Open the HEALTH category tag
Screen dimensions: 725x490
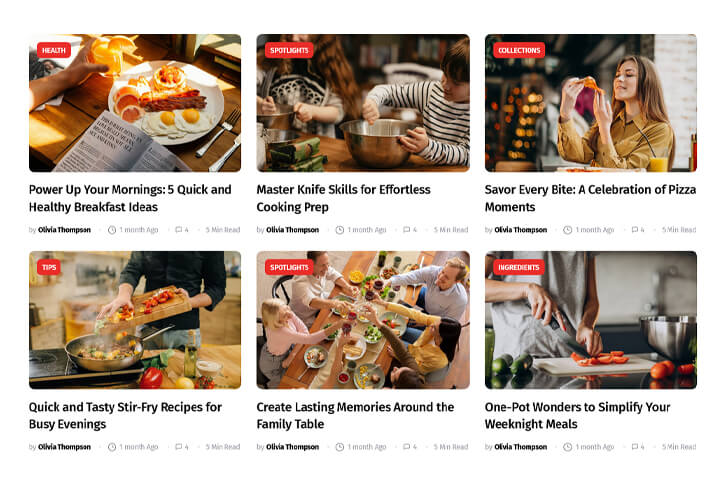tap(54, 50)
